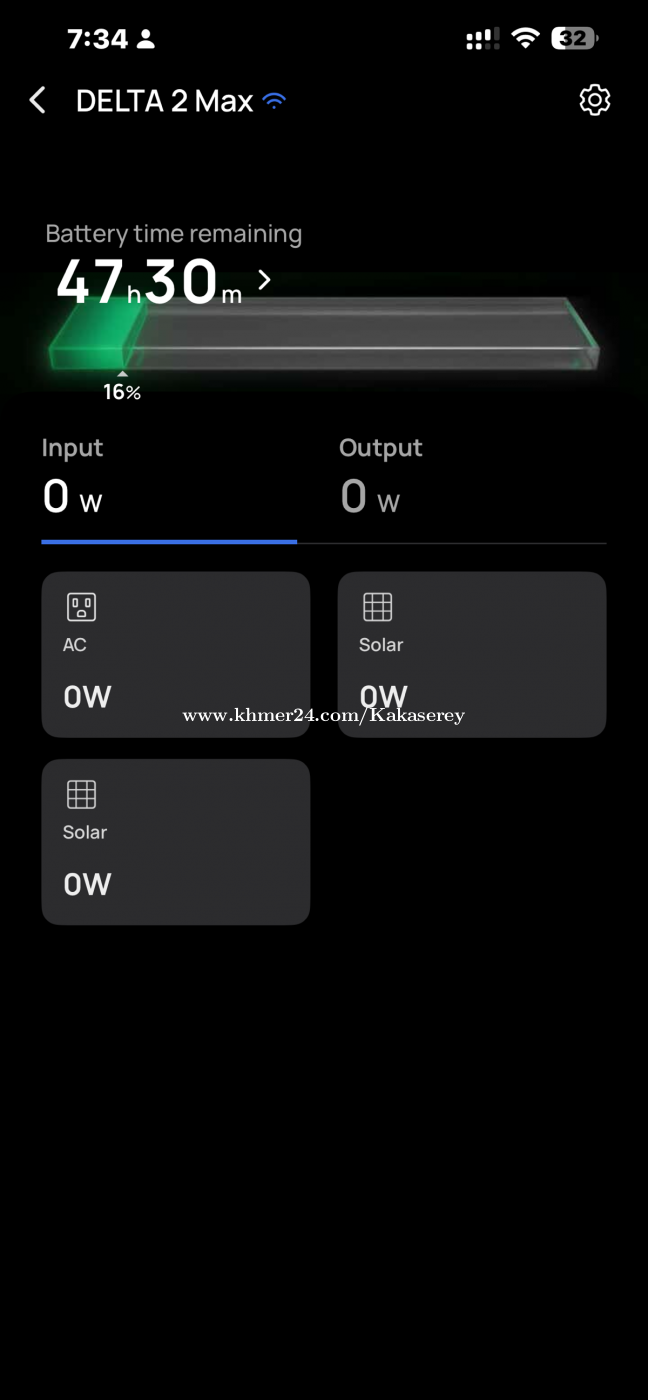Open the AC input card
Image resolution: width=648 pixels, height=1400 pixels.
coord(175,654)
